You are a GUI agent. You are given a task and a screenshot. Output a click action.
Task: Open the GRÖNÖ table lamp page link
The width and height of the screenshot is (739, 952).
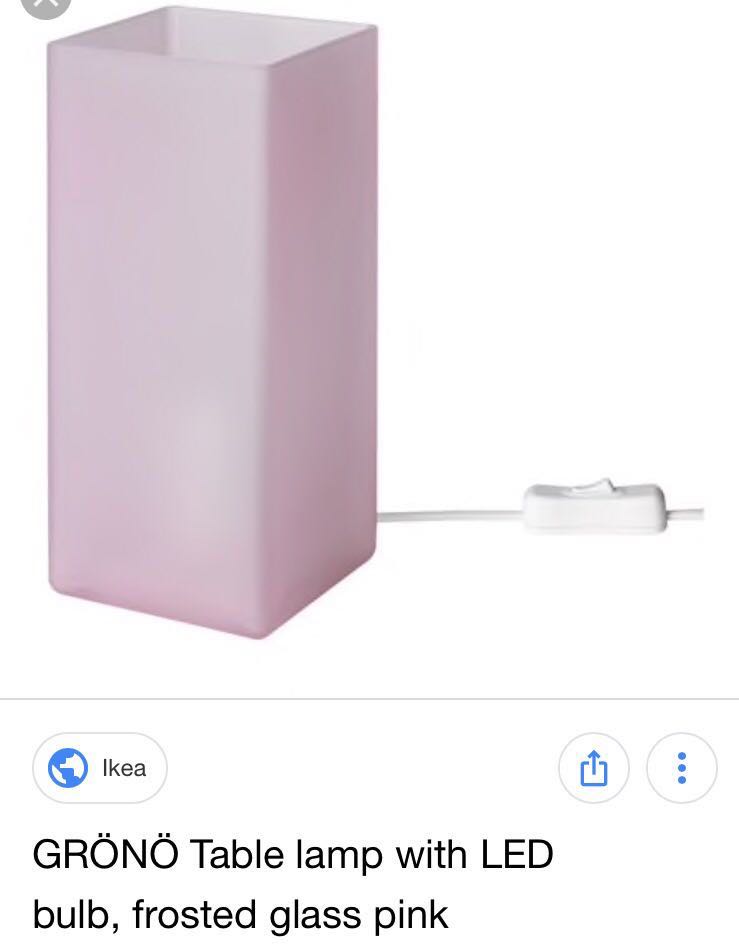pos(292,884)
